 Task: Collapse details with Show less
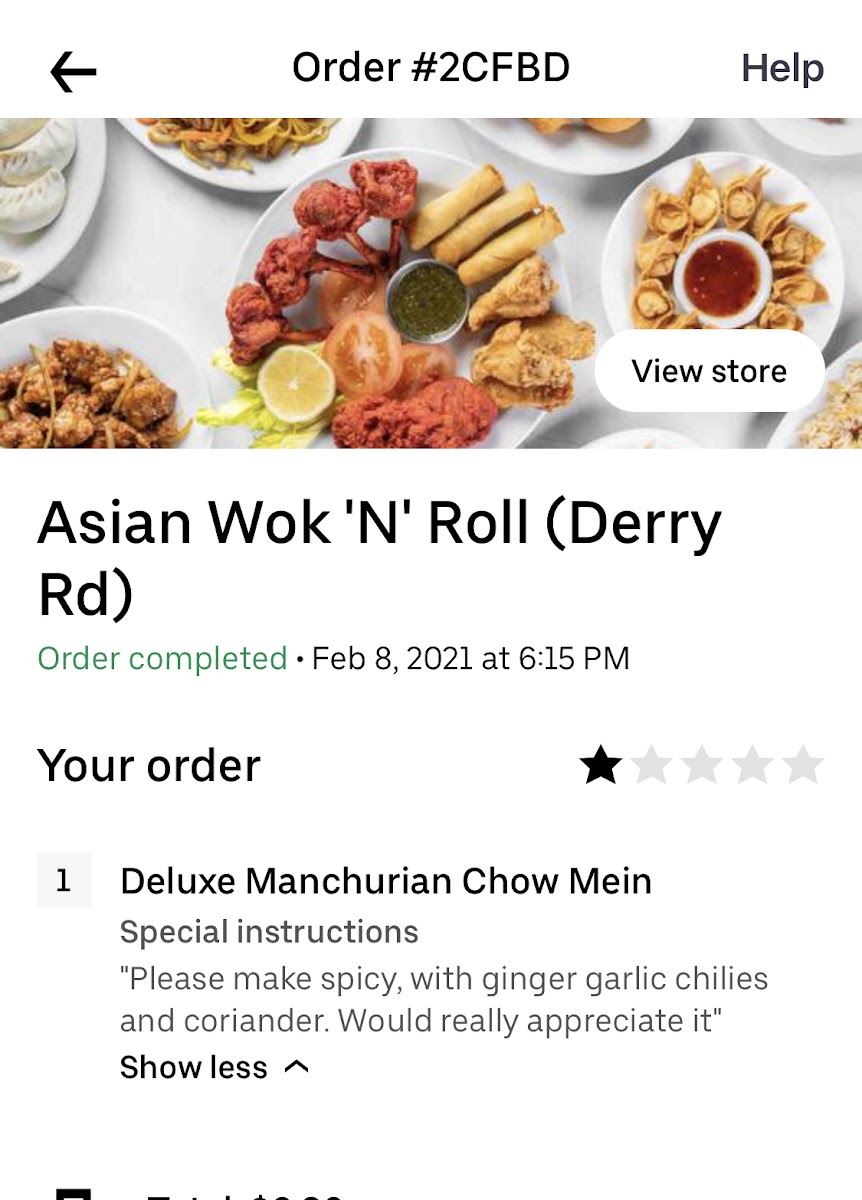pos(214,1067)
